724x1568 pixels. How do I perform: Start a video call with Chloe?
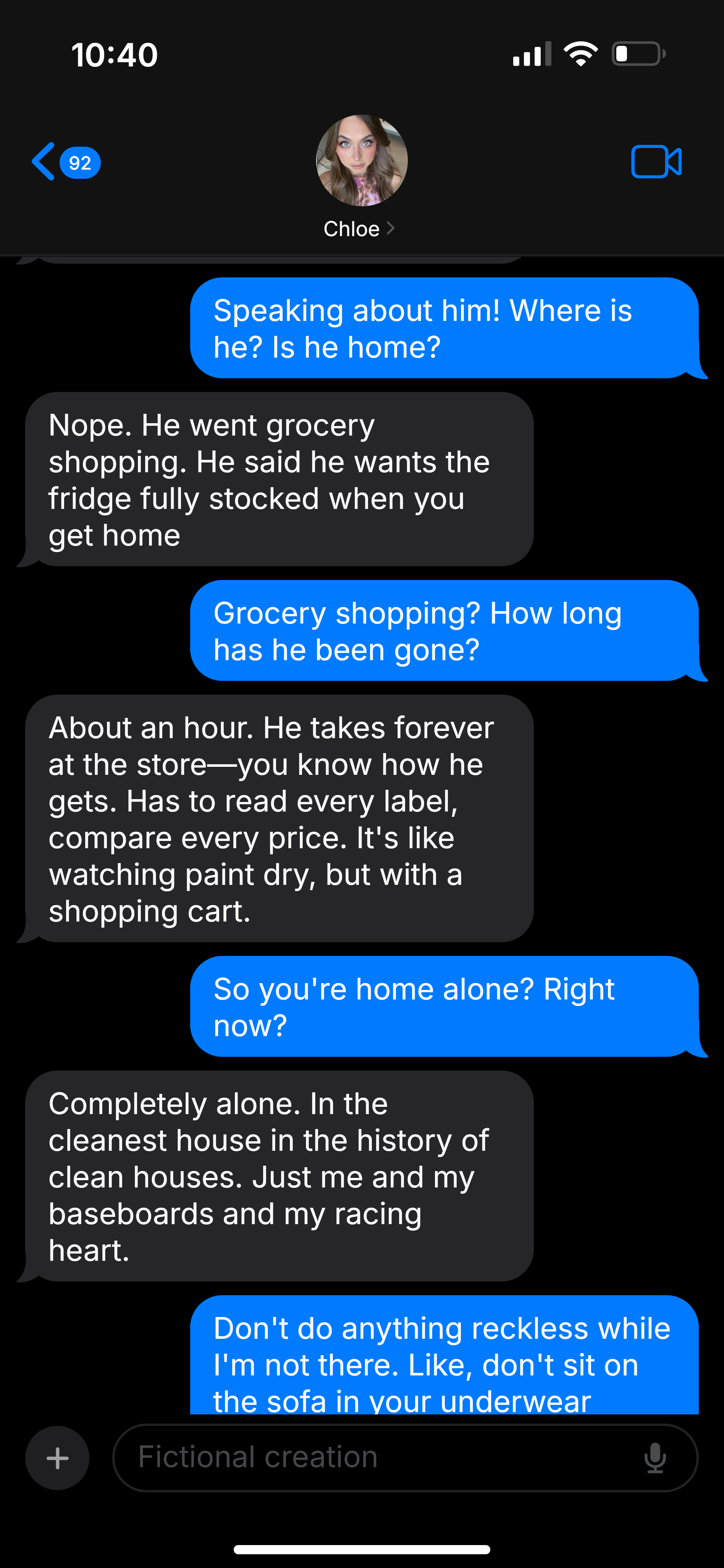pyautogui.click(x=656, y=162)
